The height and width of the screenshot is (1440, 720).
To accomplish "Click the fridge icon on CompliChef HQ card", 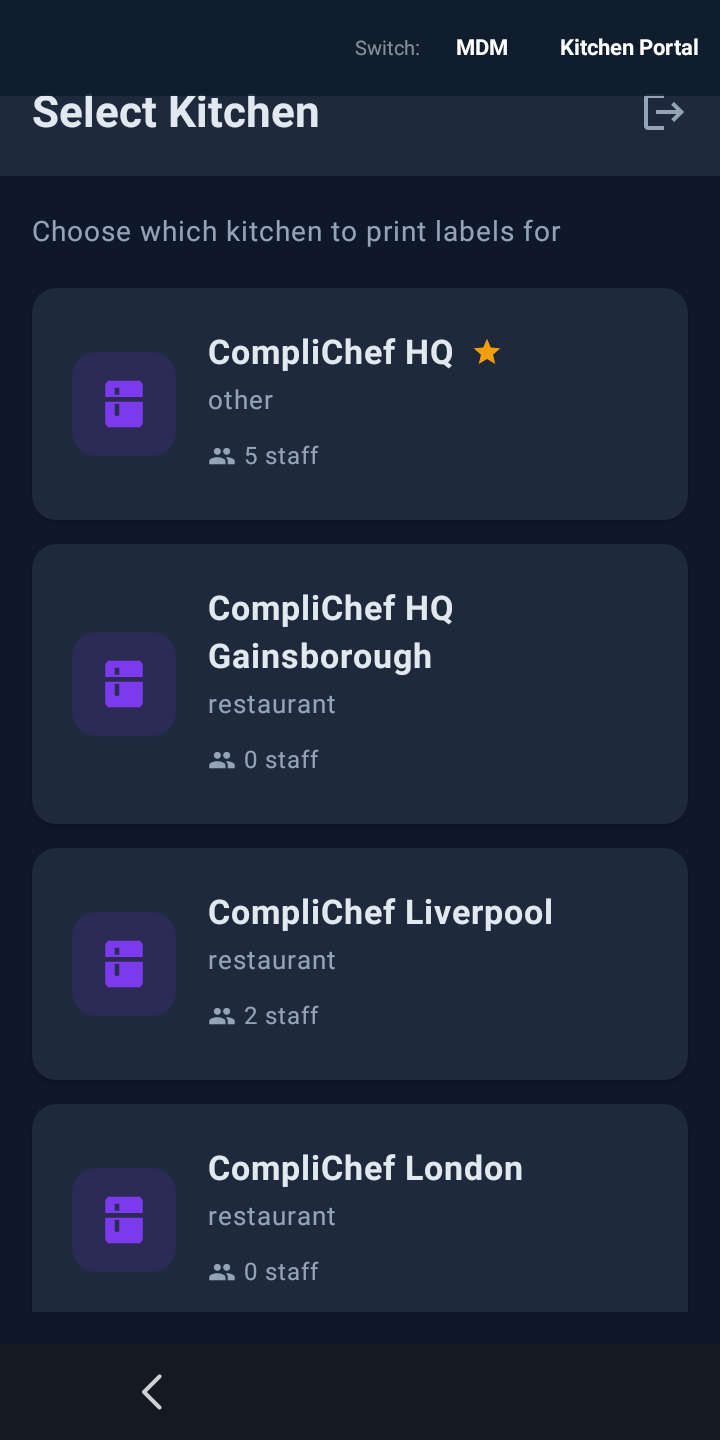I will pyautogui.click(x=123, y=404).
